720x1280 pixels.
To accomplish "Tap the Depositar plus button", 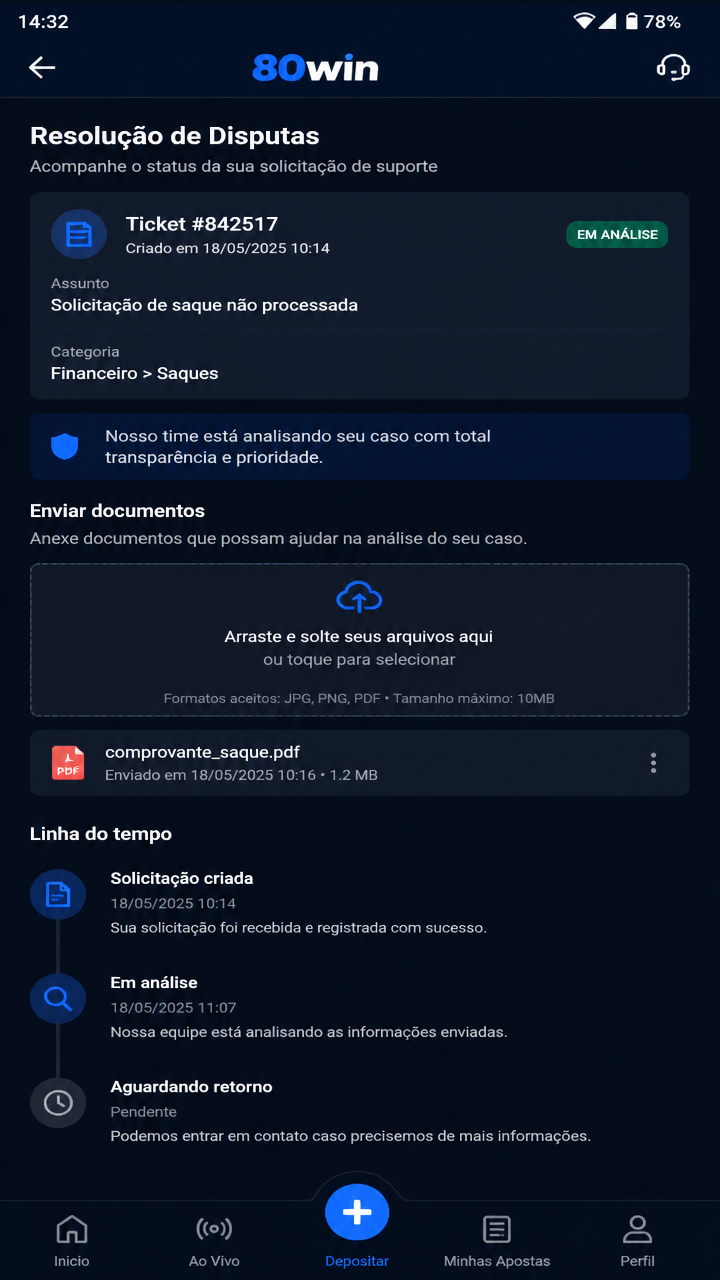I will tap(357, 1213).
